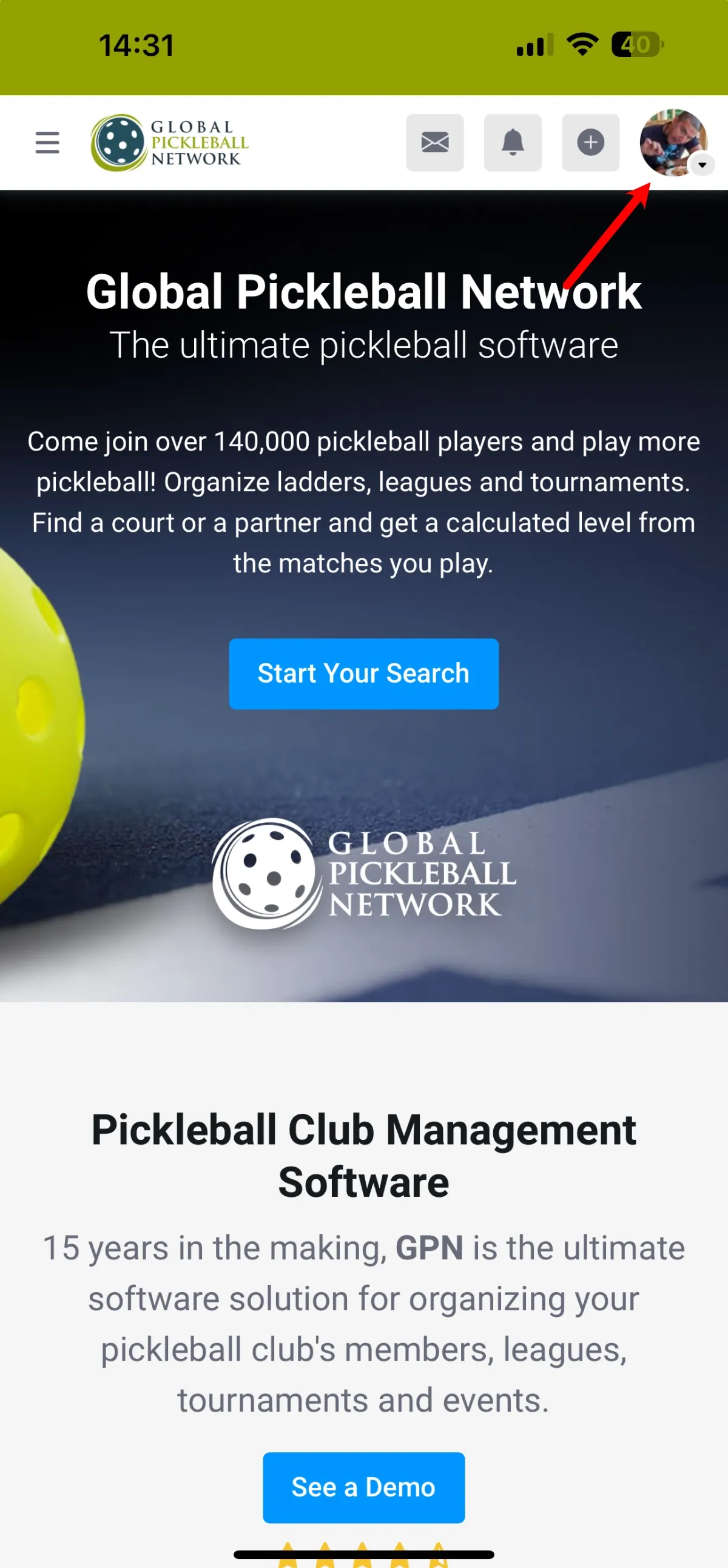The width and height of the screenshot is (728, 1568).
Task: Tap See a Demo button
Action: 363,1486
